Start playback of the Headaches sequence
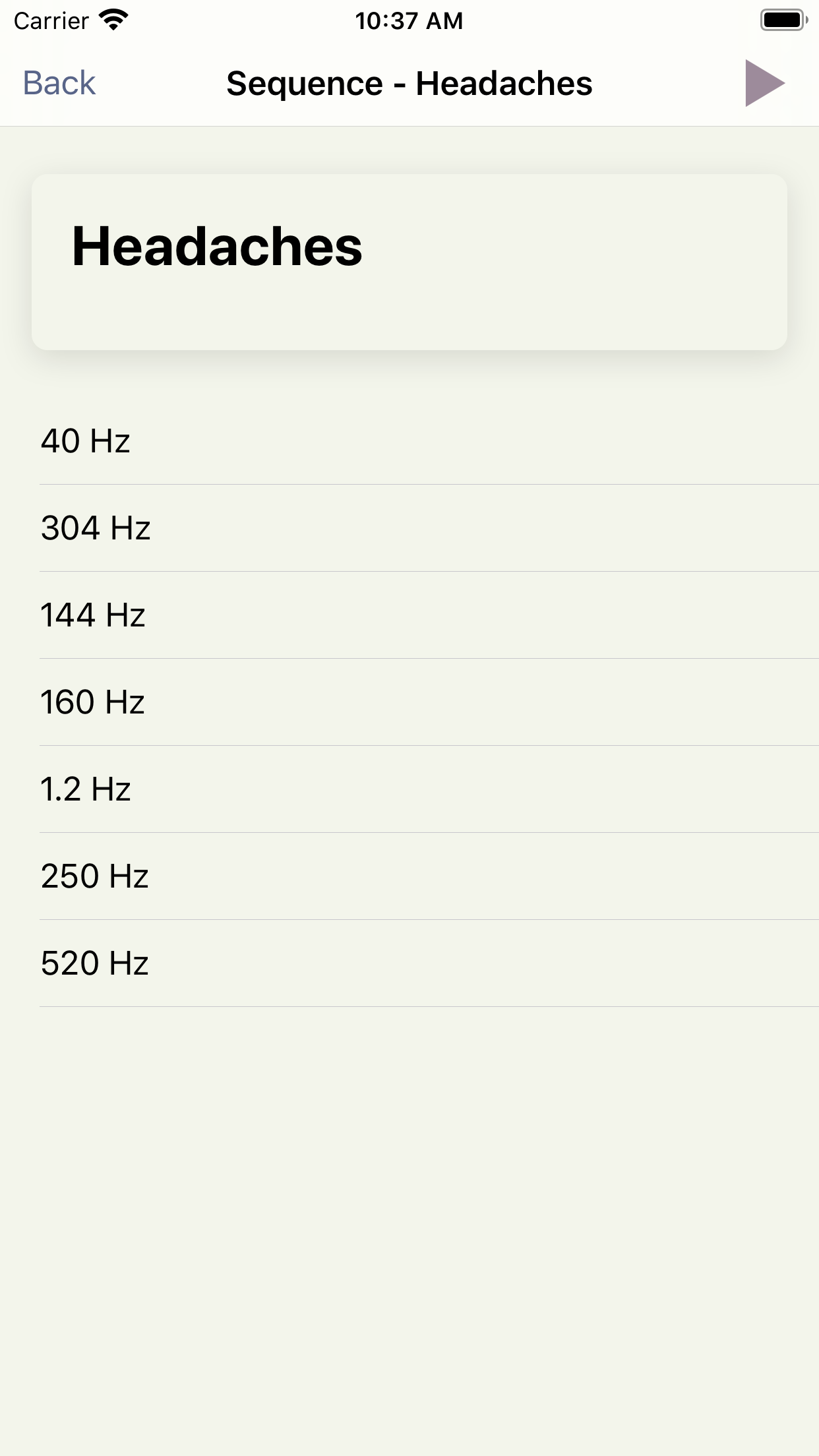Viewport: 819px width, 1456px height. click(764, 83)
